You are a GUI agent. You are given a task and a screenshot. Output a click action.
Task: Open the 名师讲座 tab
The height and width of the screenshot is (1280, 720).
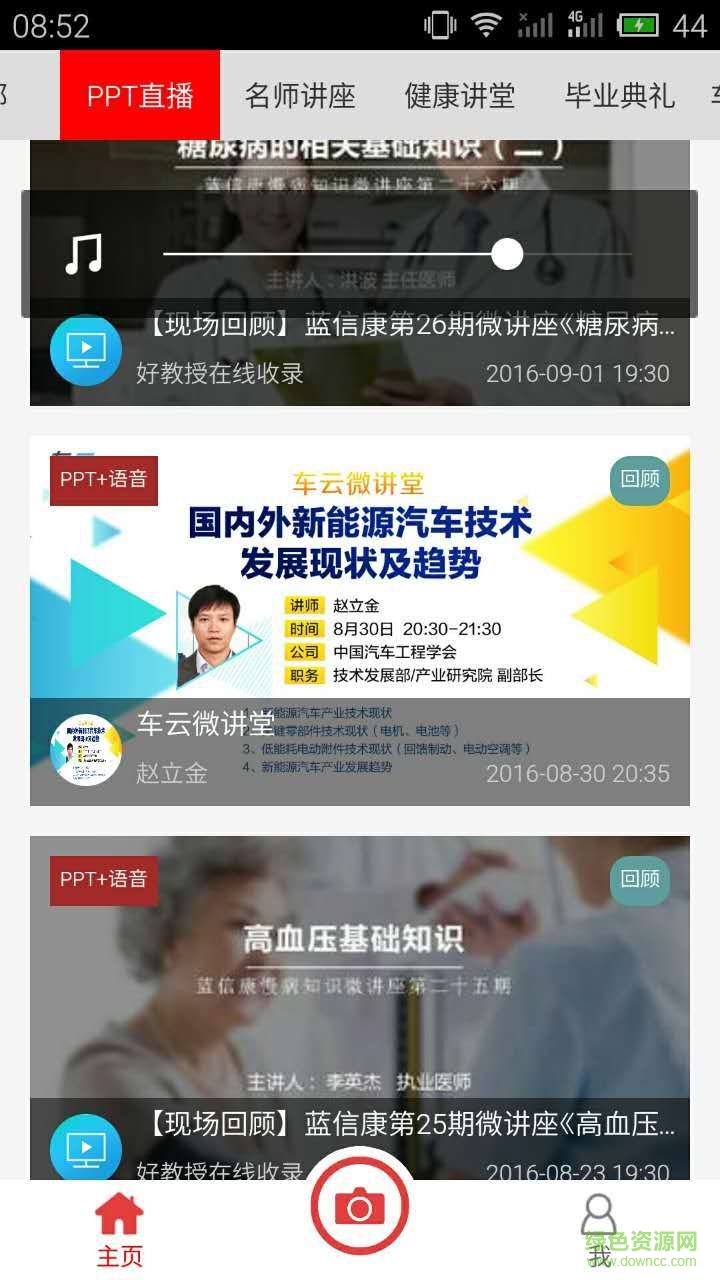click(x=300, y=96)
